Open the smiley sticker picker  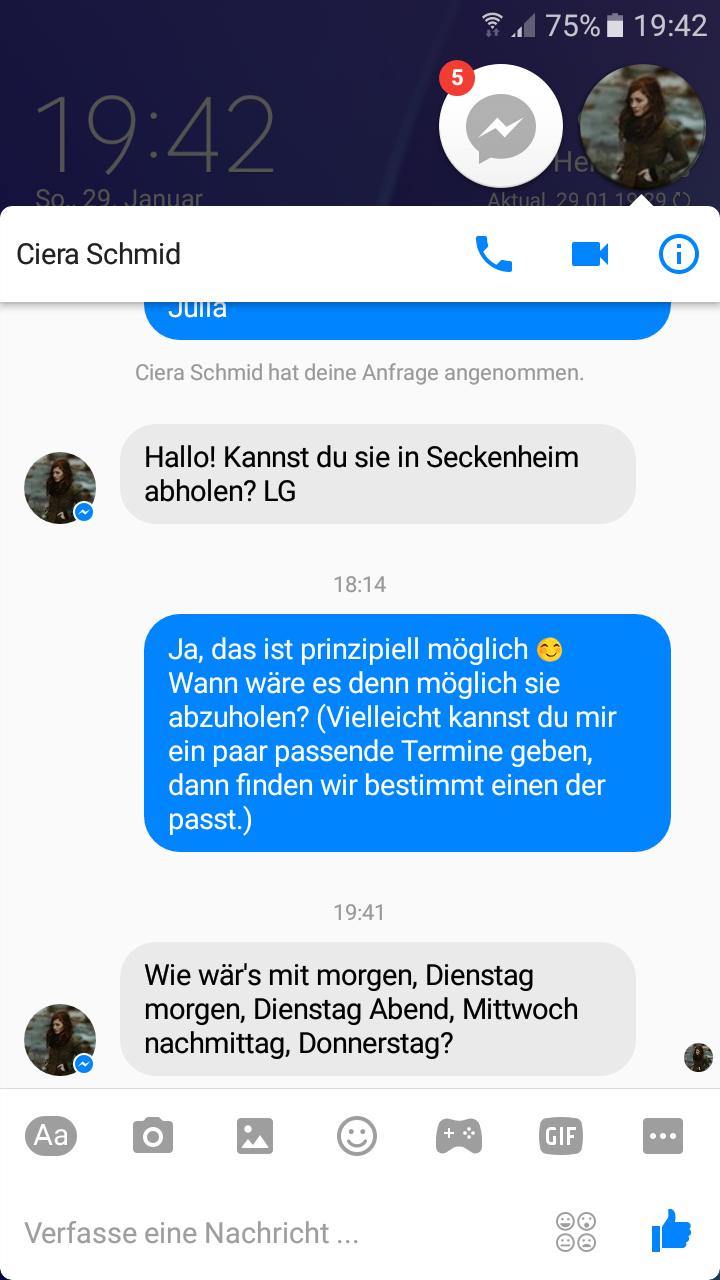[x=357, y=1136]
